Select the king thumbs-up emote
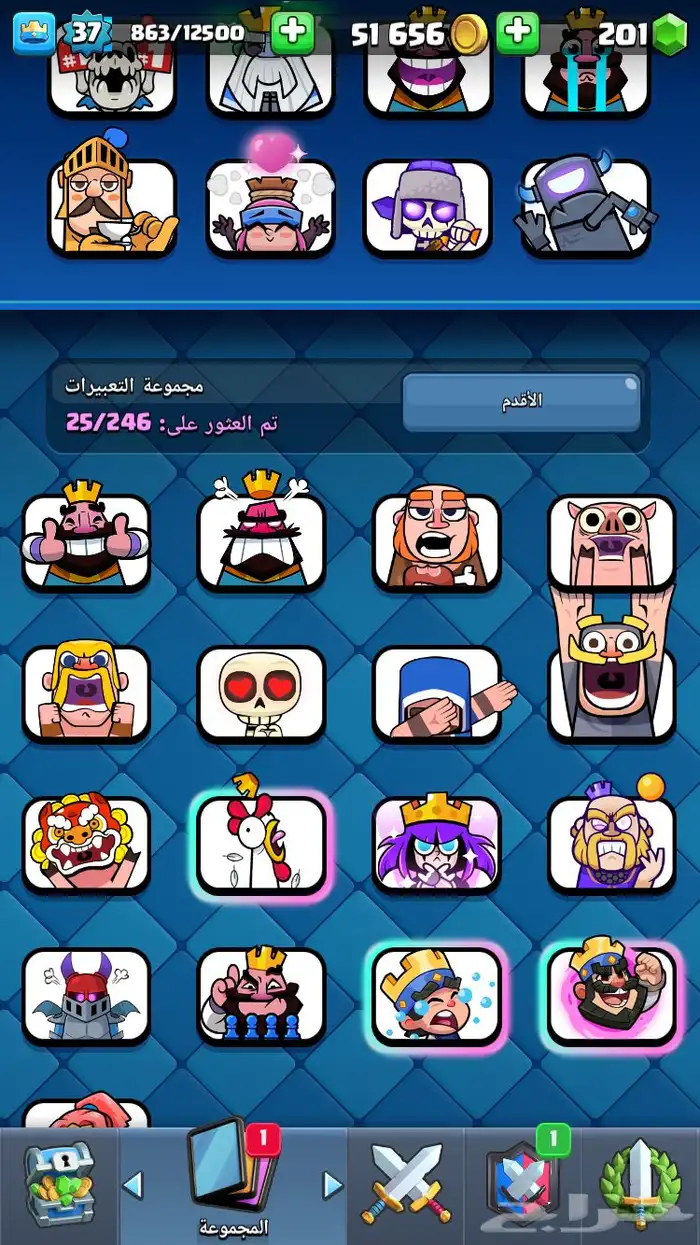This screenshot has width=700, height=1245. [x=86, y=541]
